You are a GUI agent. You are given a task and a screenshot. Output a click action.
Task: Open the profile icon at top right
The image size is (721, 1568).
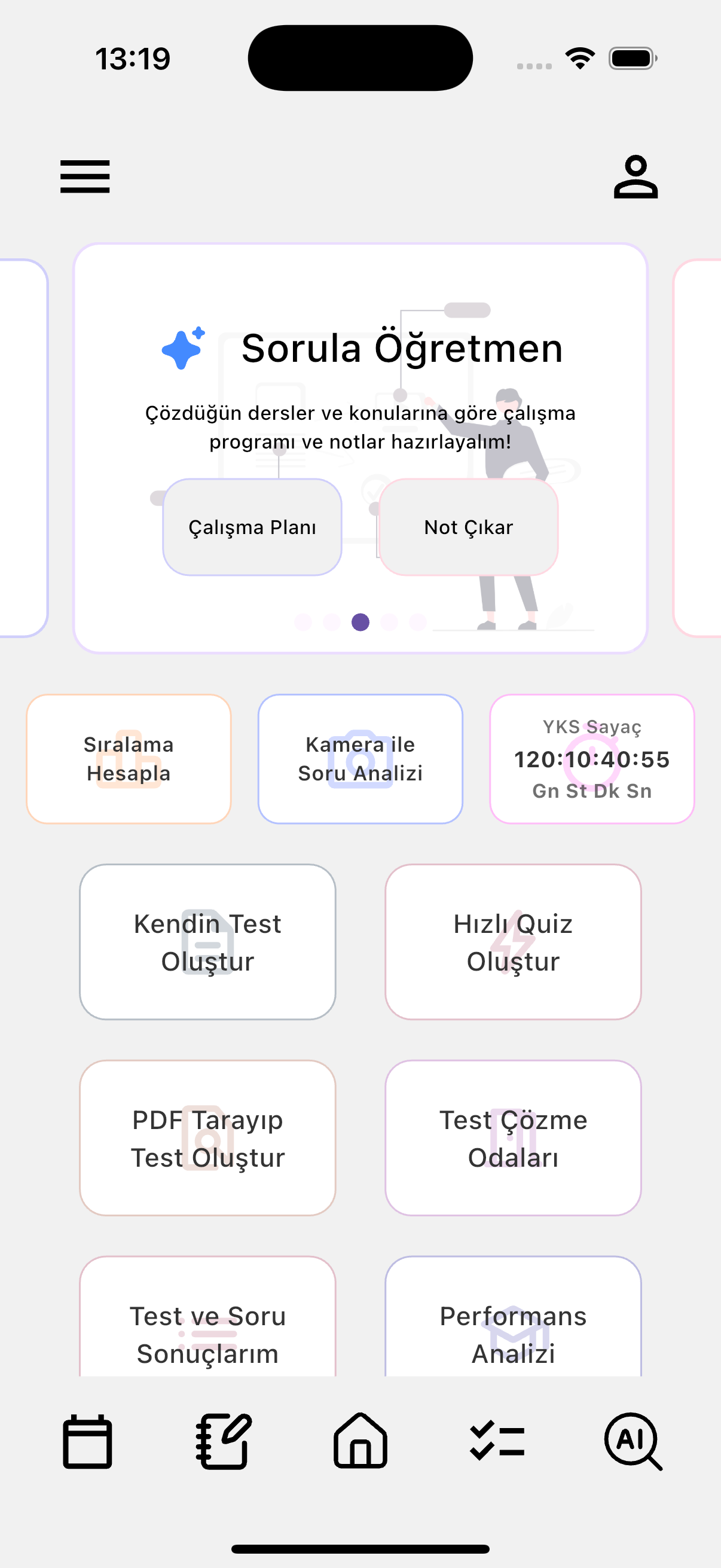(636, 177)
